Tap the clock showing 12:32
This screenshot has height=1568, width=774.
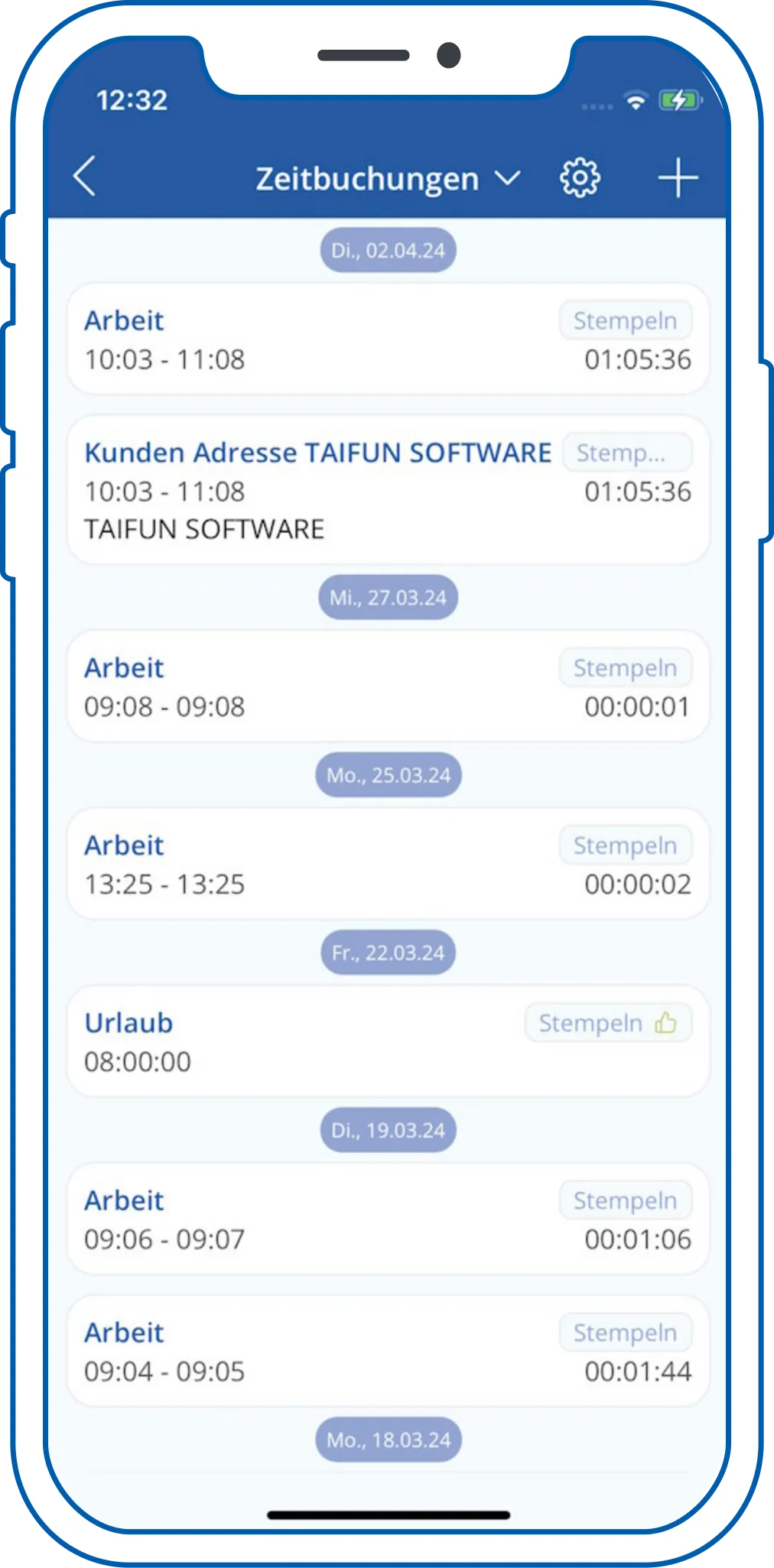tap(131, 99)
